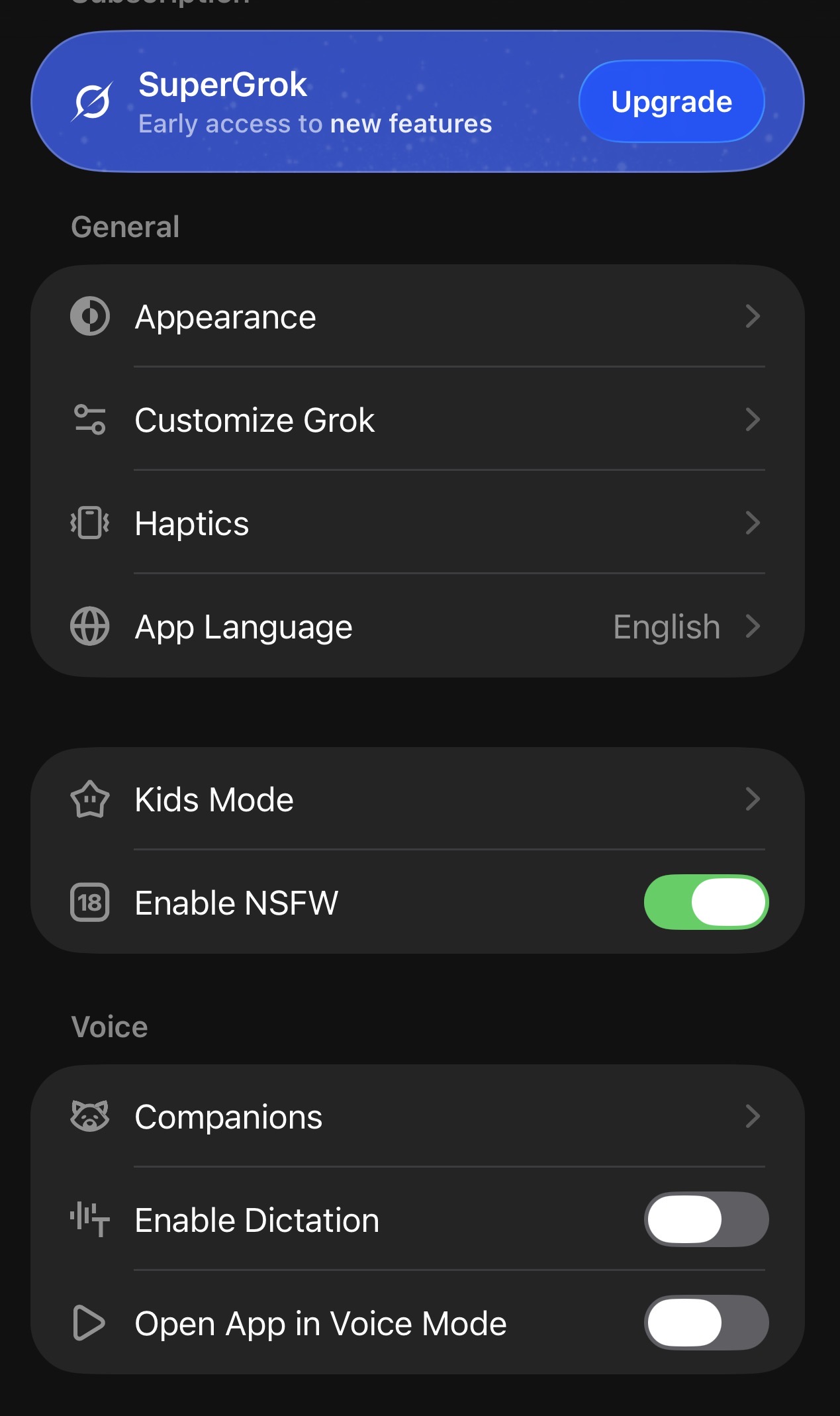Open Companions under Voice
Viewport: 840px width, 1416px height.
click(x=418, y=1117)
